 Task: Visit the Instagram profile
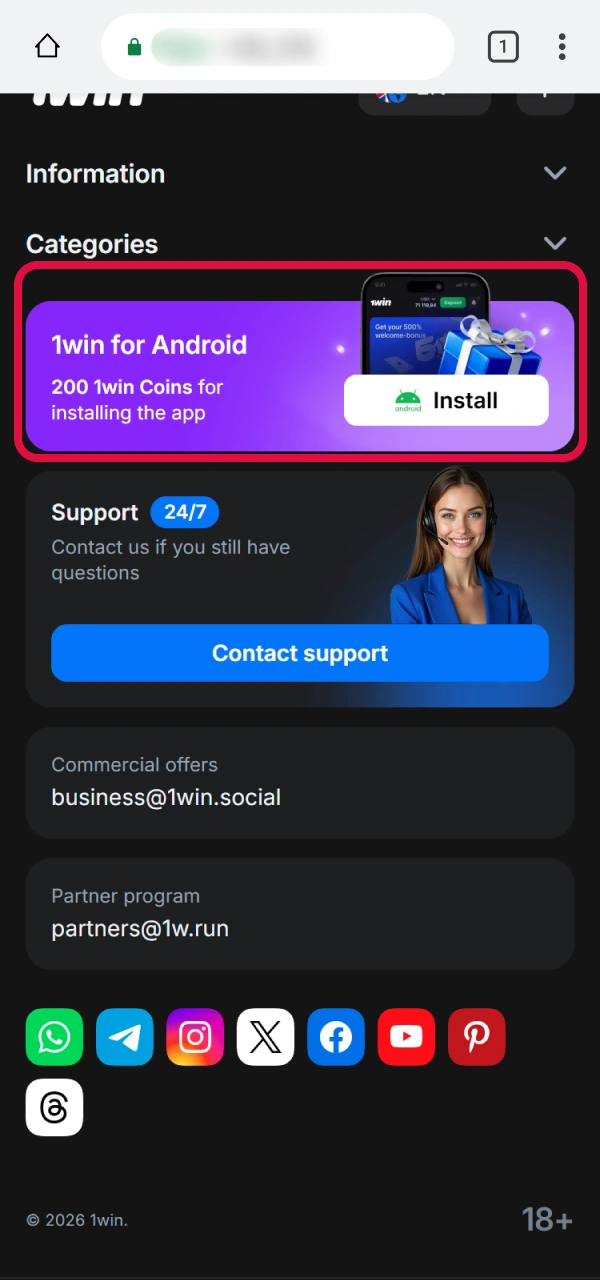195,1037
